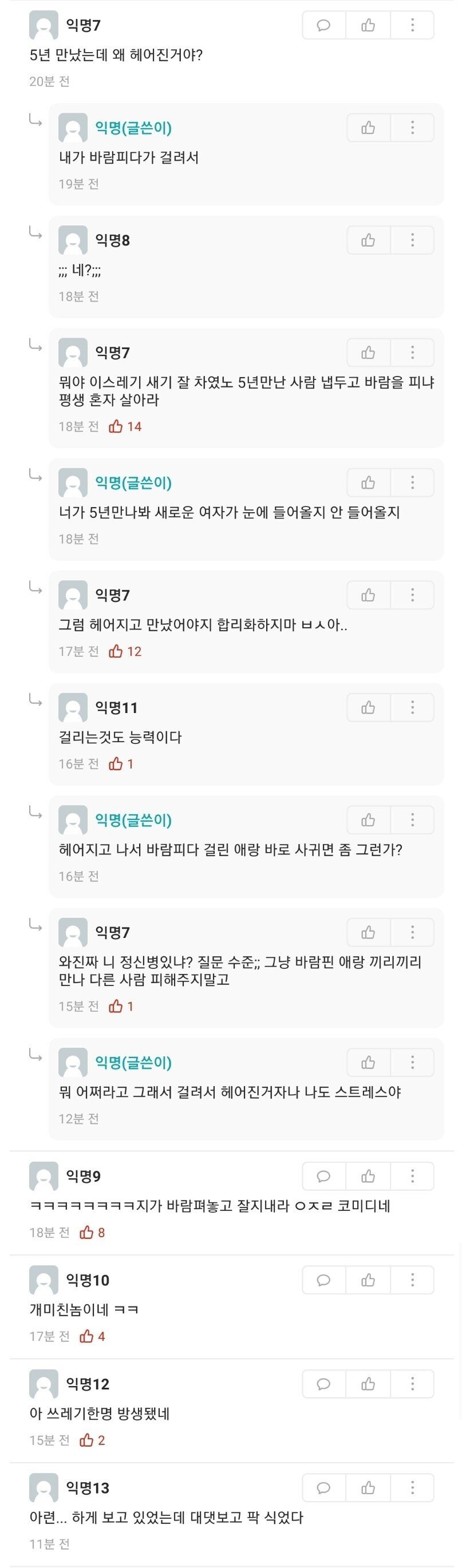Open more options on 익명7's '합리화하지마' reply
The image size is (462, 1568).
[412, 595]
